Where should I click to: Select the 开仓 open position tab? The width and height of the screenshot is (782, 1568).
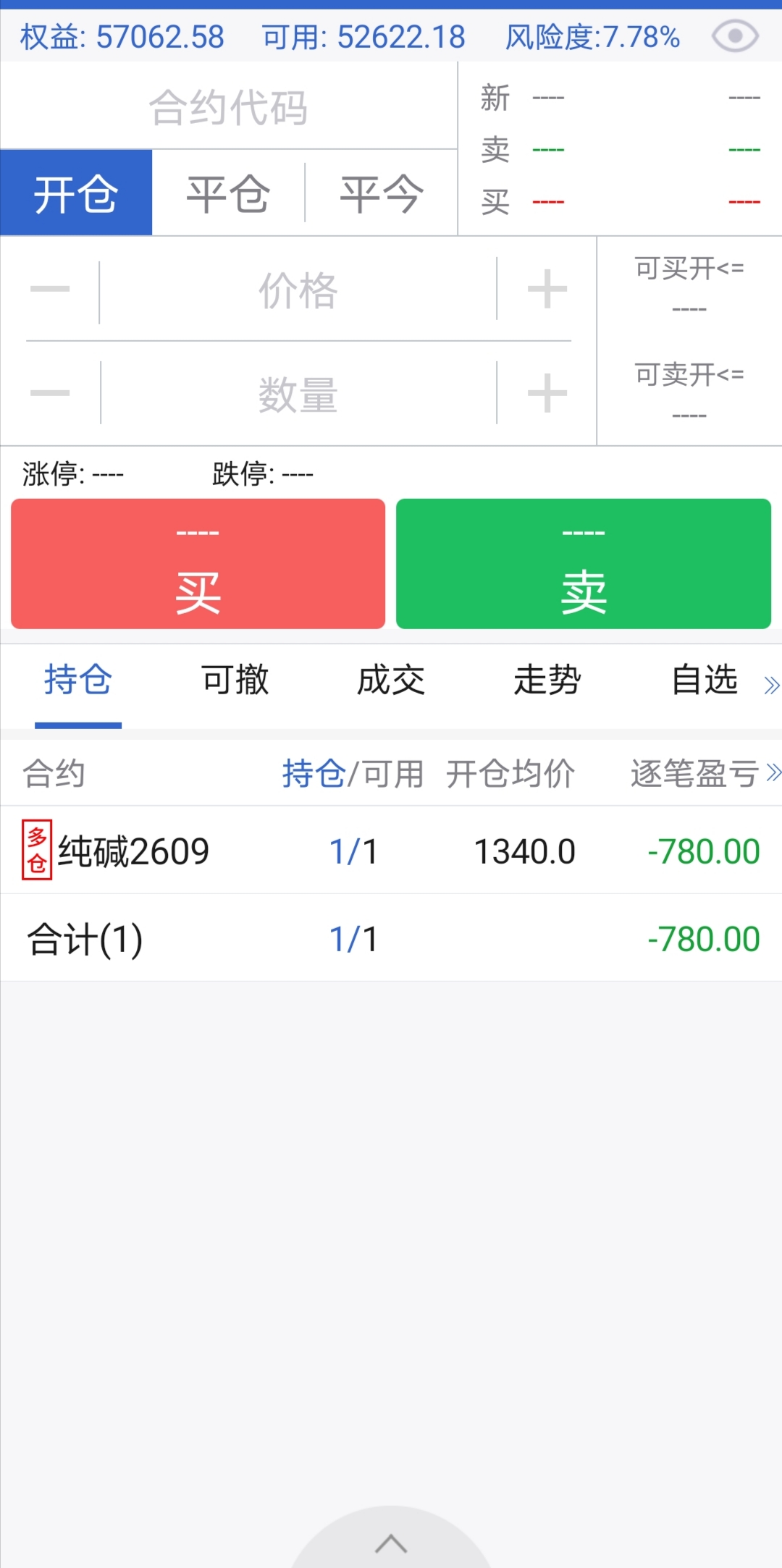pos(76,193)
